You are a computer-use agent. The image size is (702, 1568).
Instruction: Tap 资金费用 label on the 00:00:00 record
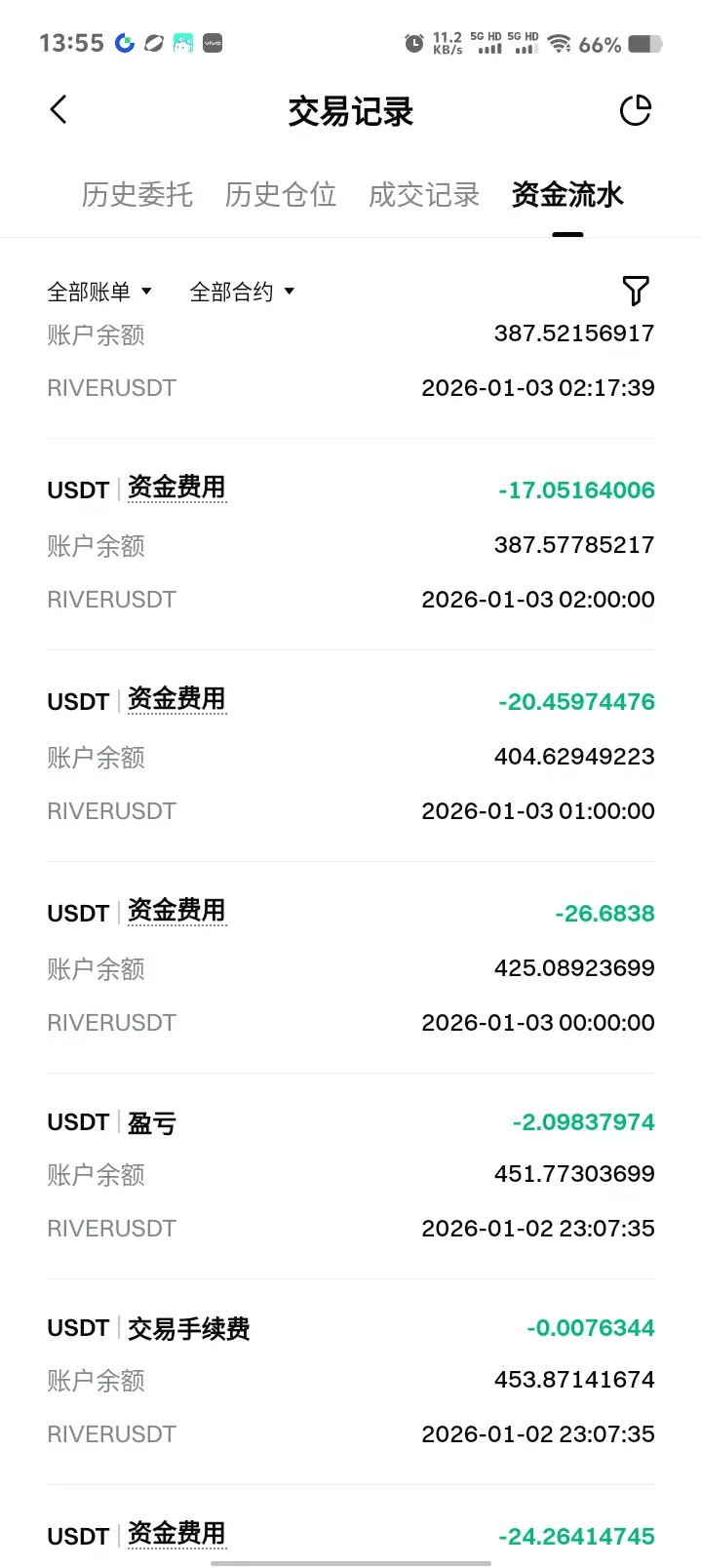(176, 911)
